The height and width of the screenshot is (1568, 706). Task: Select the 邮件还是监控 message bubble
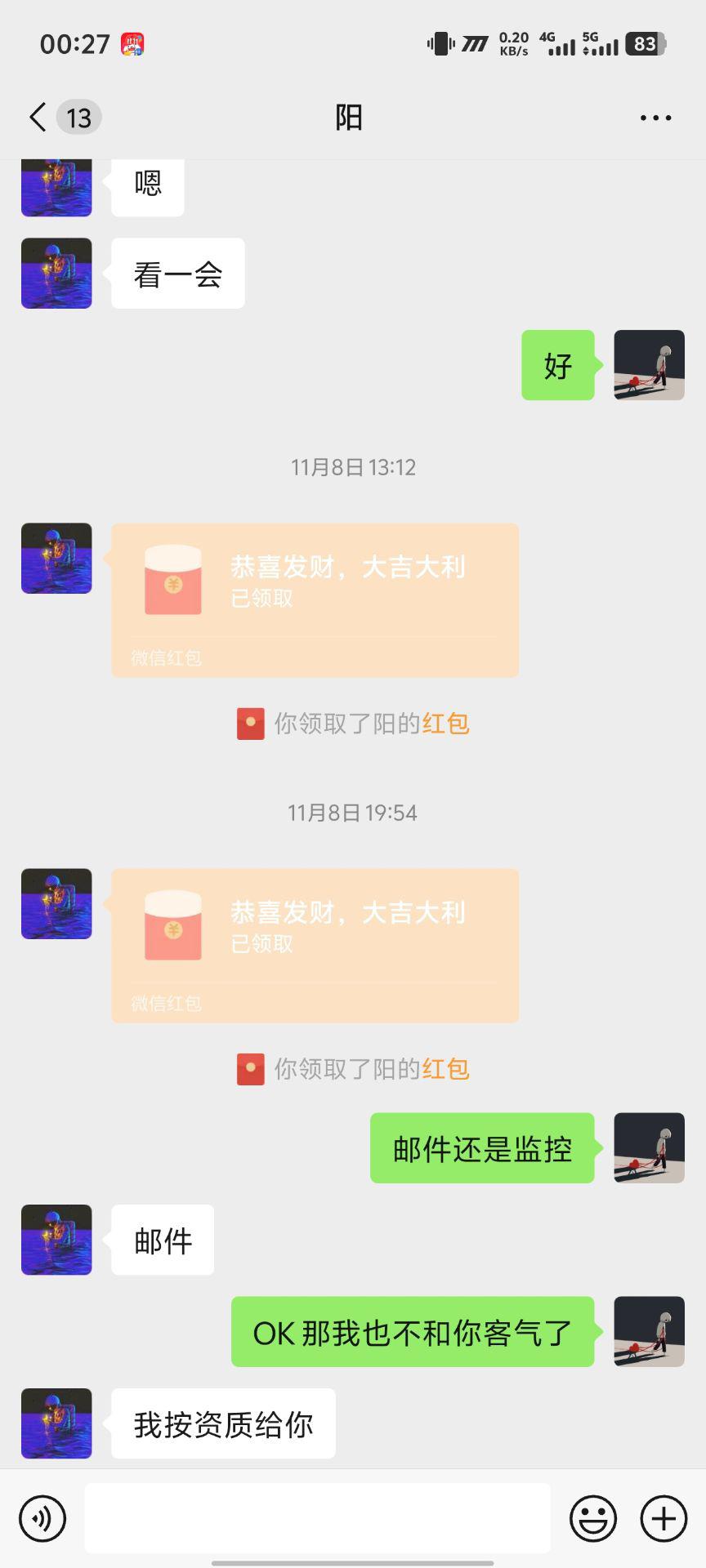[482, 1148]
